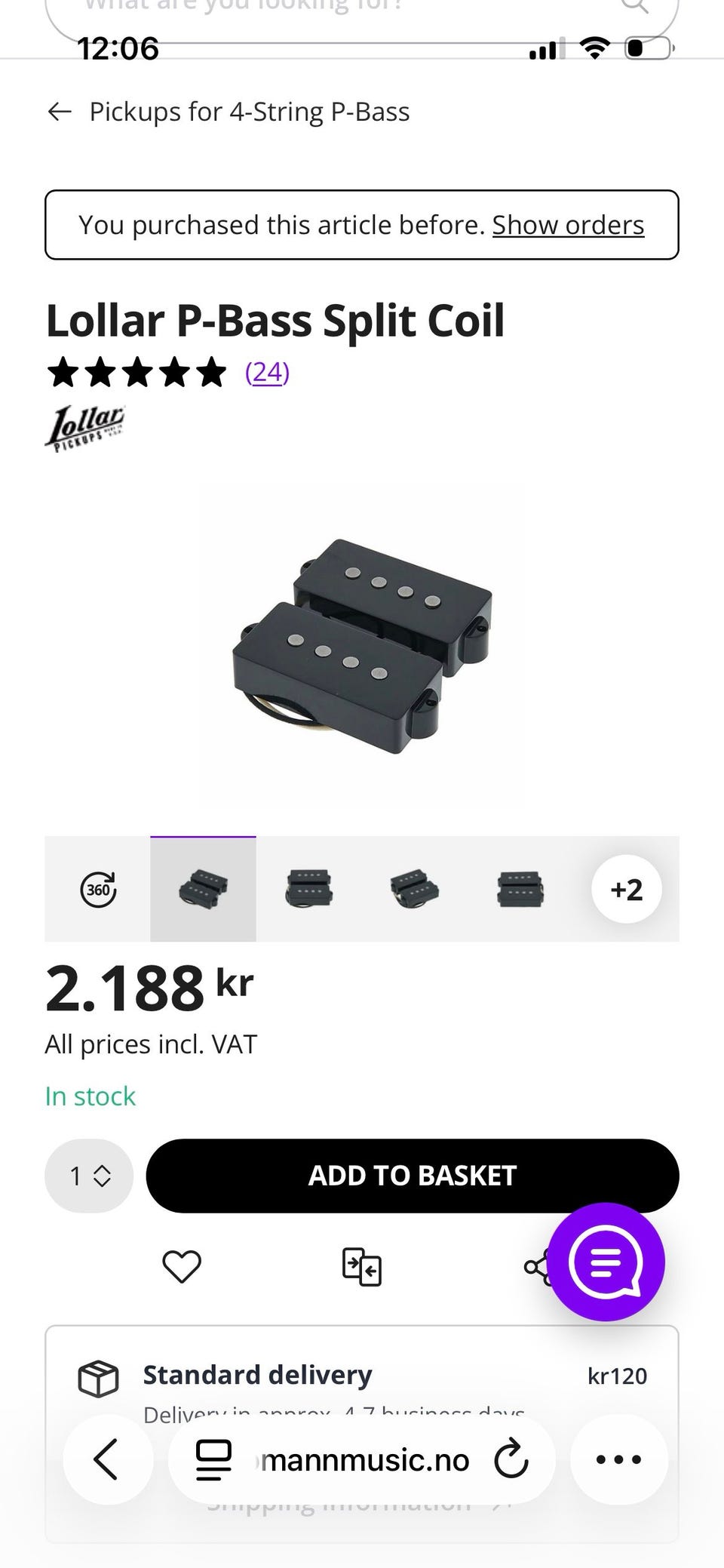Open the purple chat assistant bubble
The image size is (724, 1568).
click(x=606, y=1262)
